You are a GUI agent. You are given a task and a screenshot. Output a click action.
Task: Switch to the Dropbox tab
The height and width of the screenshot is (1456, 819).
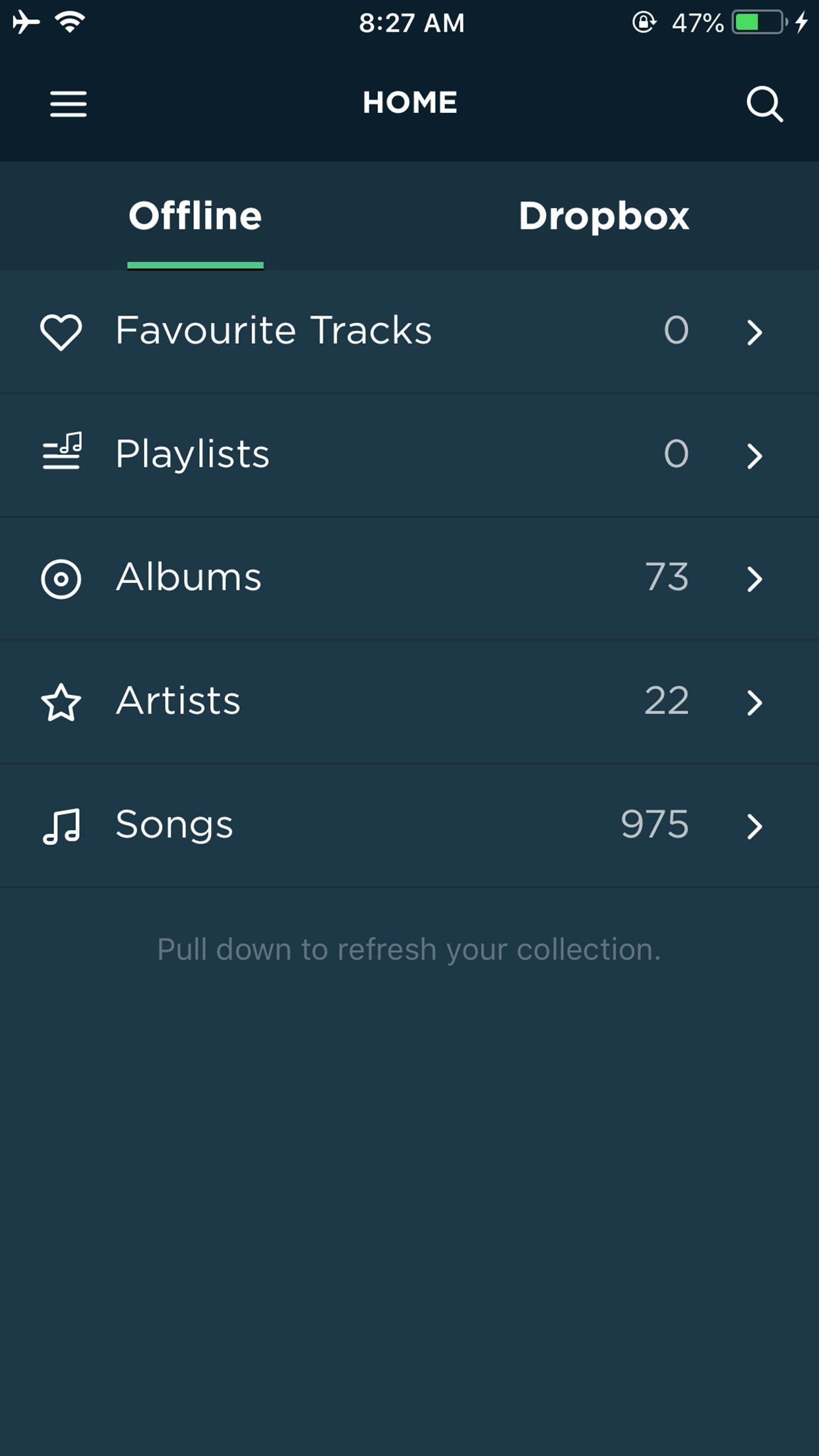pyautogui.click(x=604, y=216)
